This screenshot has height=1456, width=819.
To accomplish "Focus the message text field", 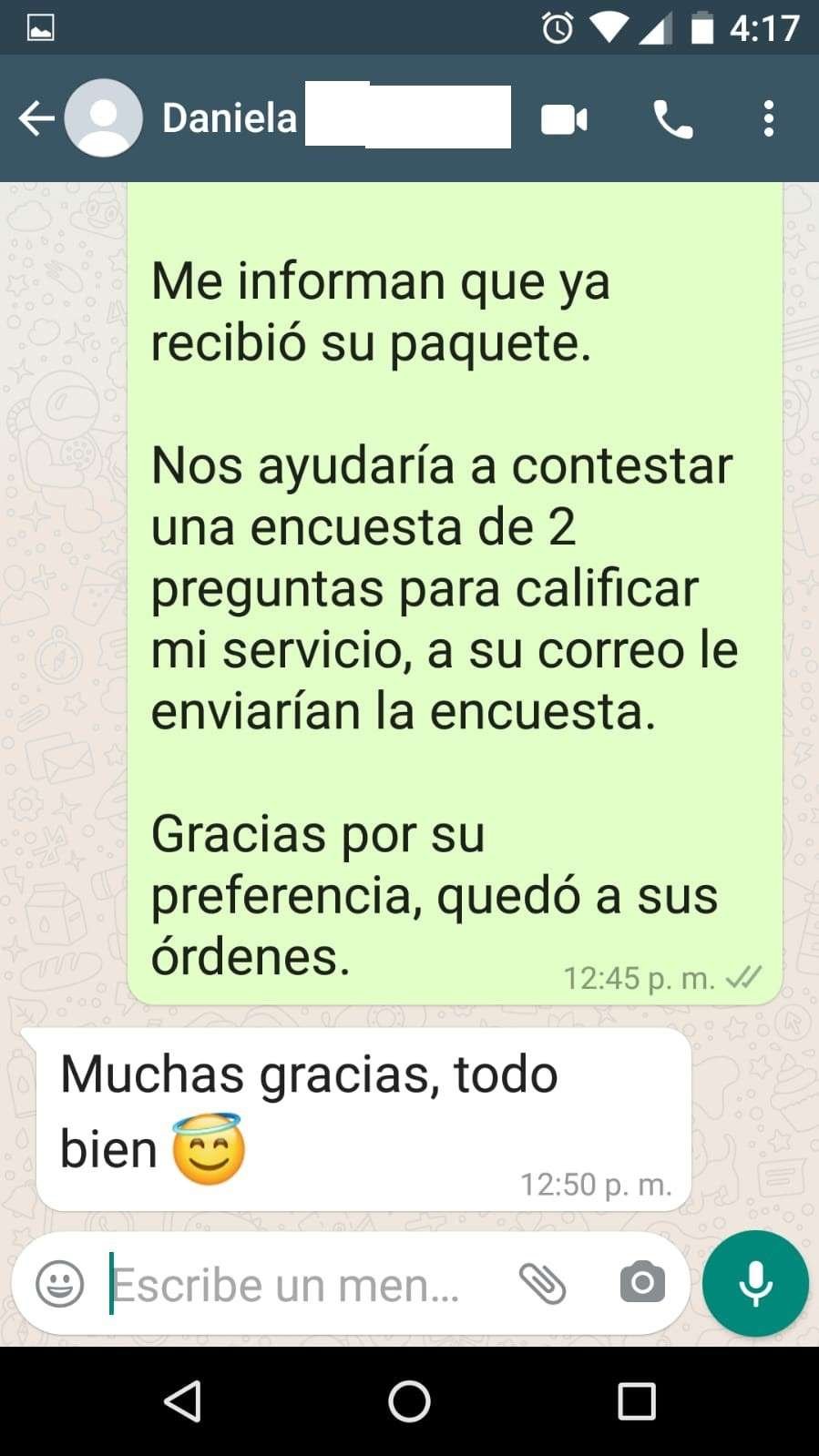I will click(x=292, y=1284).
